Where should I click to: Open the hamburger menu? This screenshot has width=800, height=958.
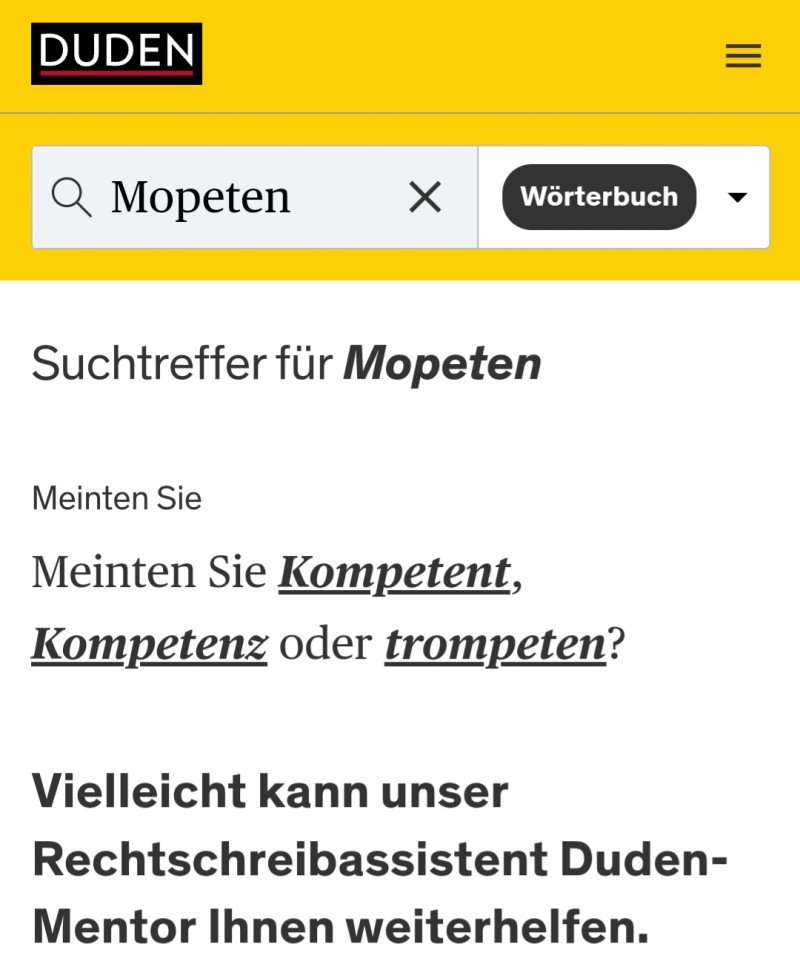pos(743,56)
